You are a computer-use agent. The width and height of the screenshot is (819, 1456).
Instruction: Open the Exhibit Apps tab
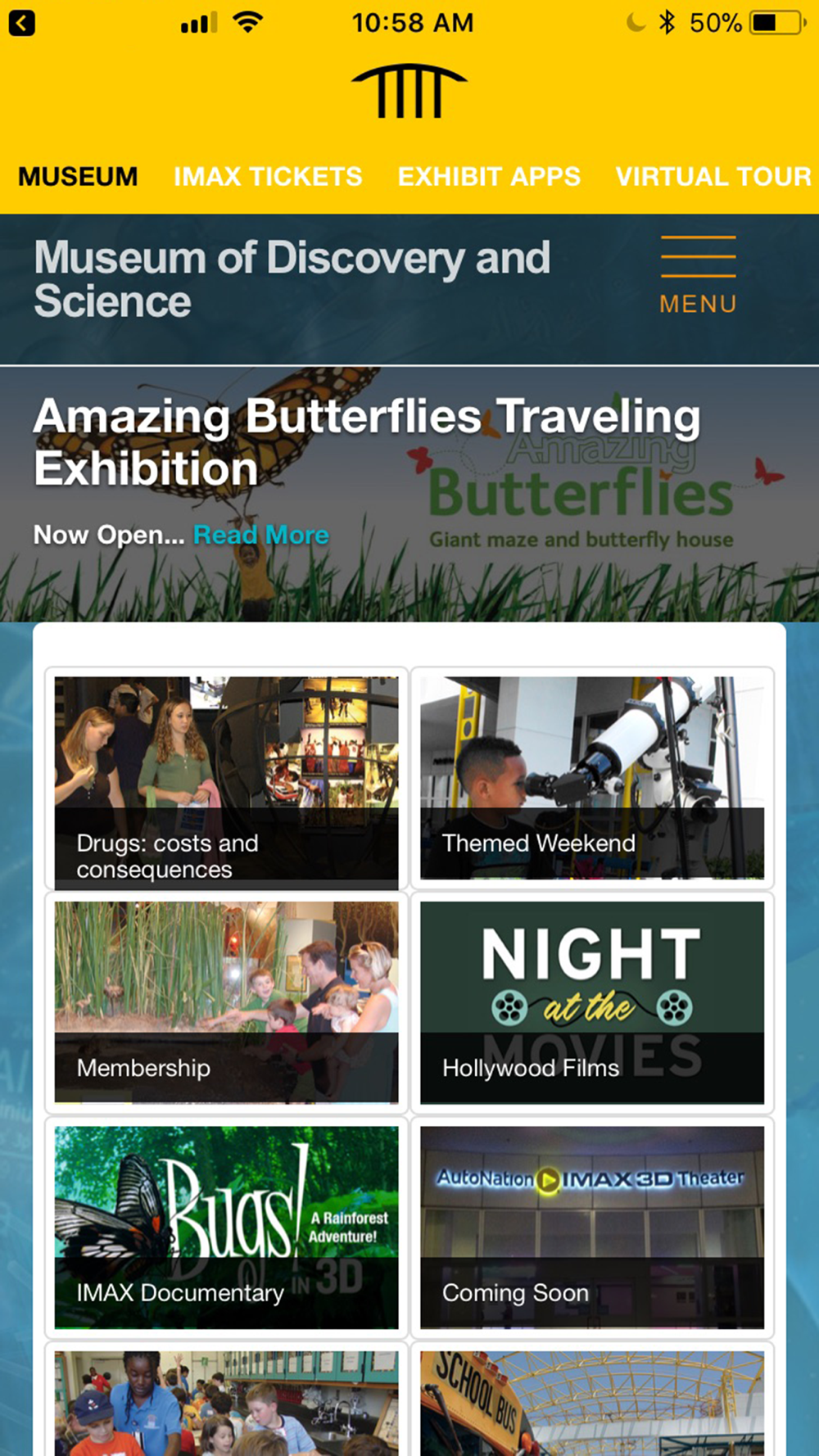489,177
